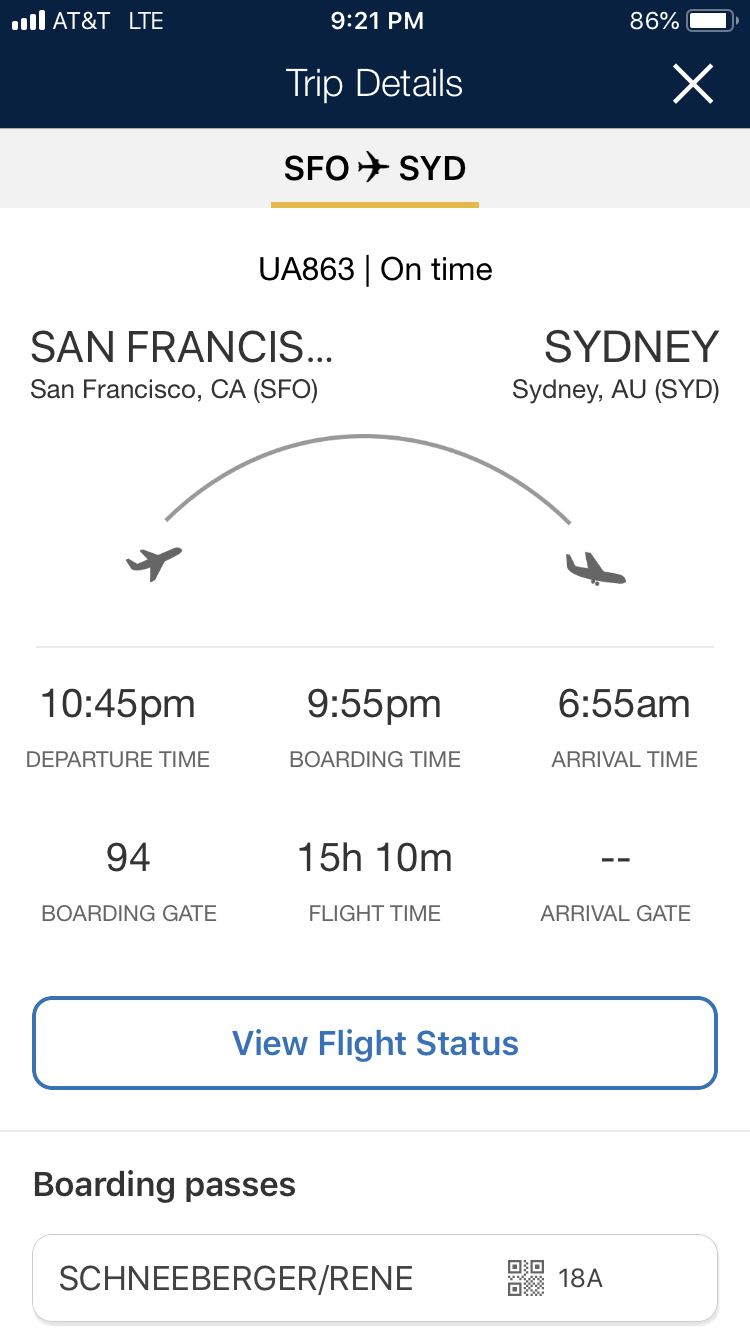Screen dimensions: 750x1334
Task: Close Trip Details using the X icon
Action: coord(692,84)
